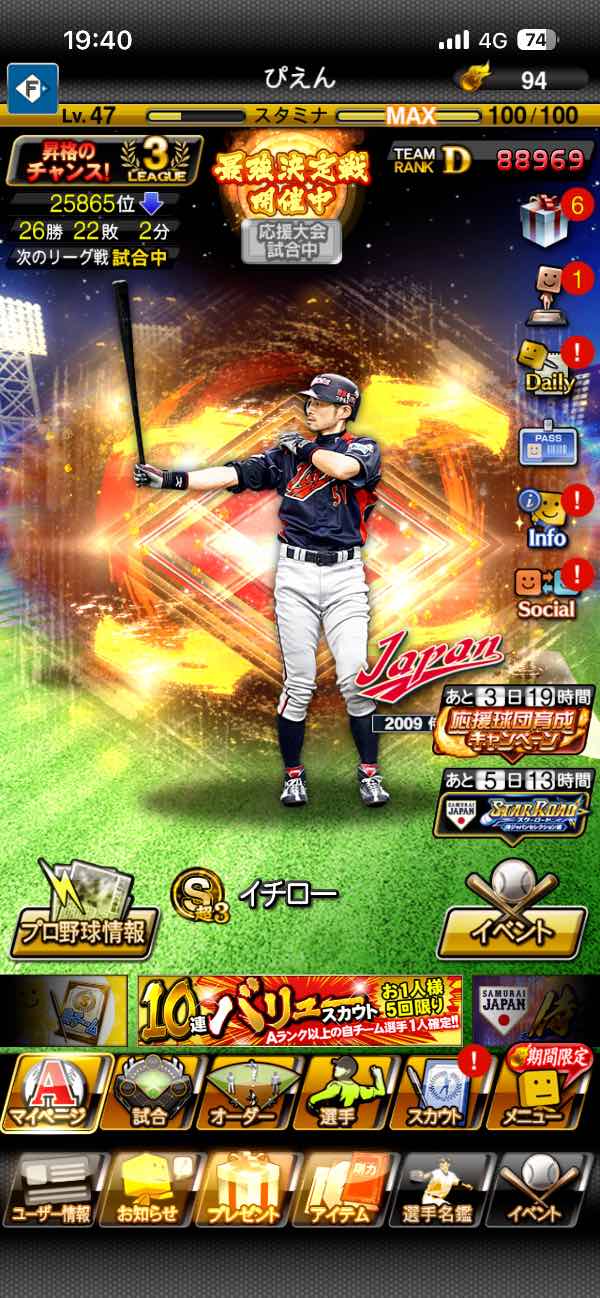Screen dimensions: 600x1298
Task: Open the gold イベント button with crossed bats
Action: coord(512,911)
